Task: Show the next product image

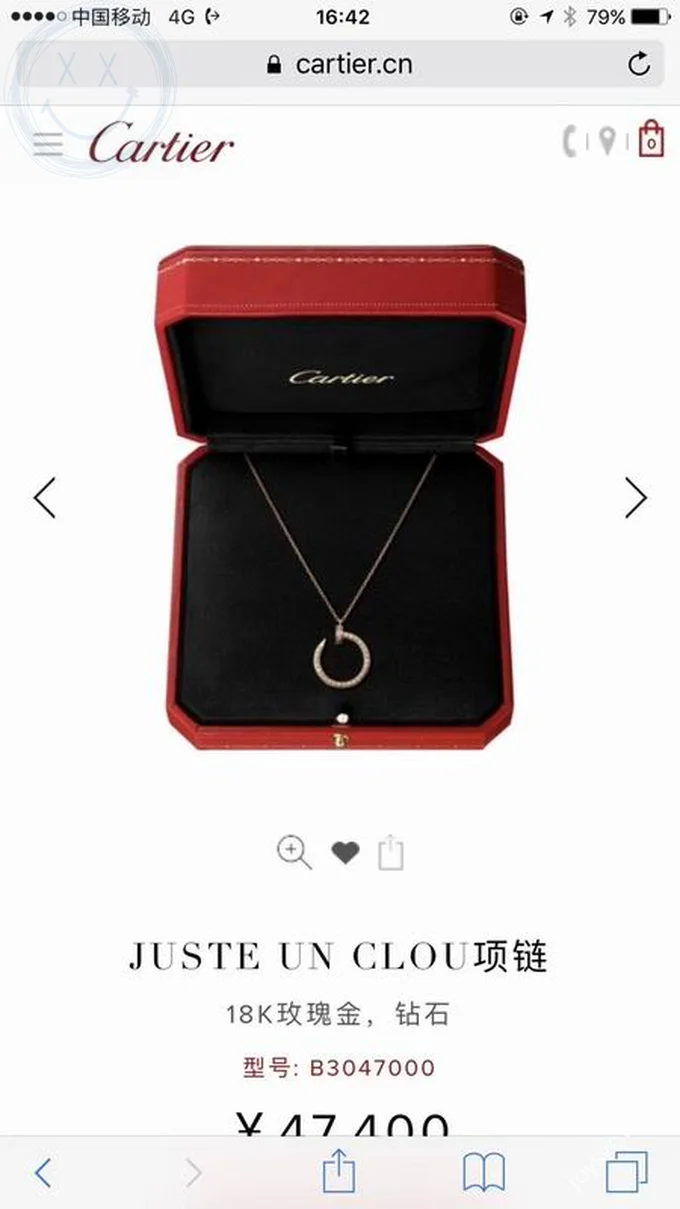Action: click(636, 497)
